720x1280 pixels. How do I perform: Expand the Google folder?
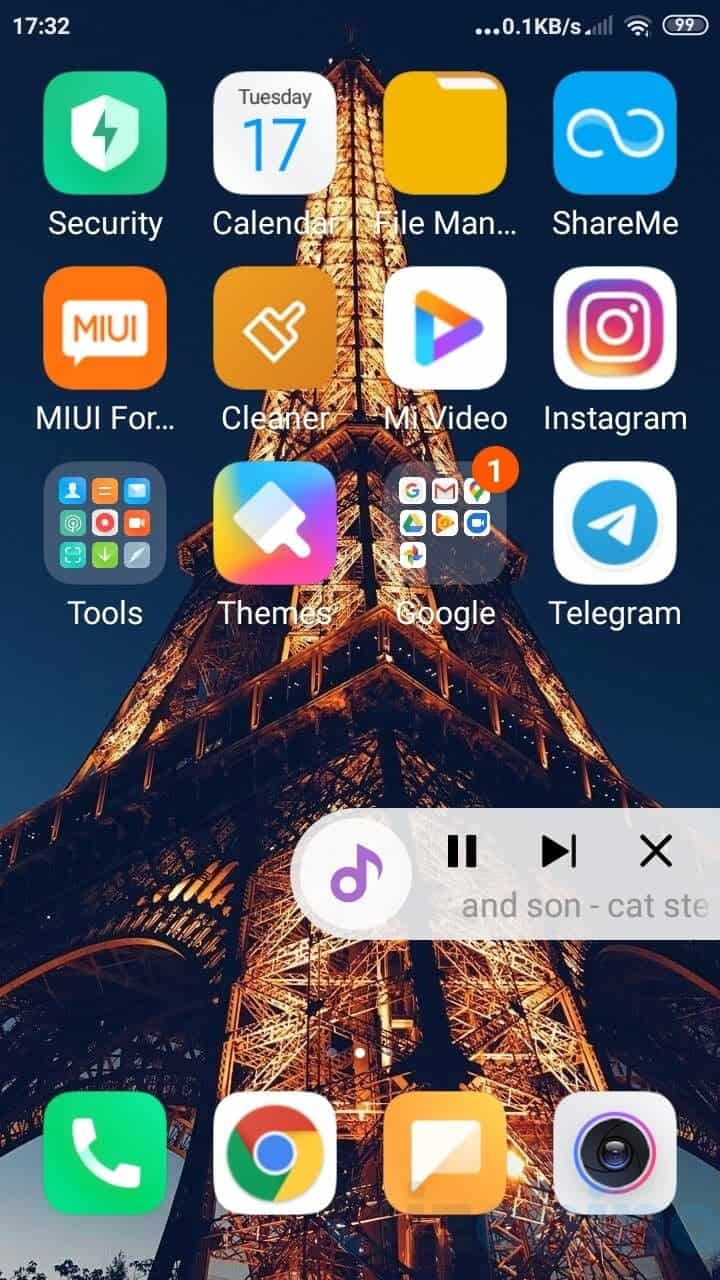pos(445,523)
